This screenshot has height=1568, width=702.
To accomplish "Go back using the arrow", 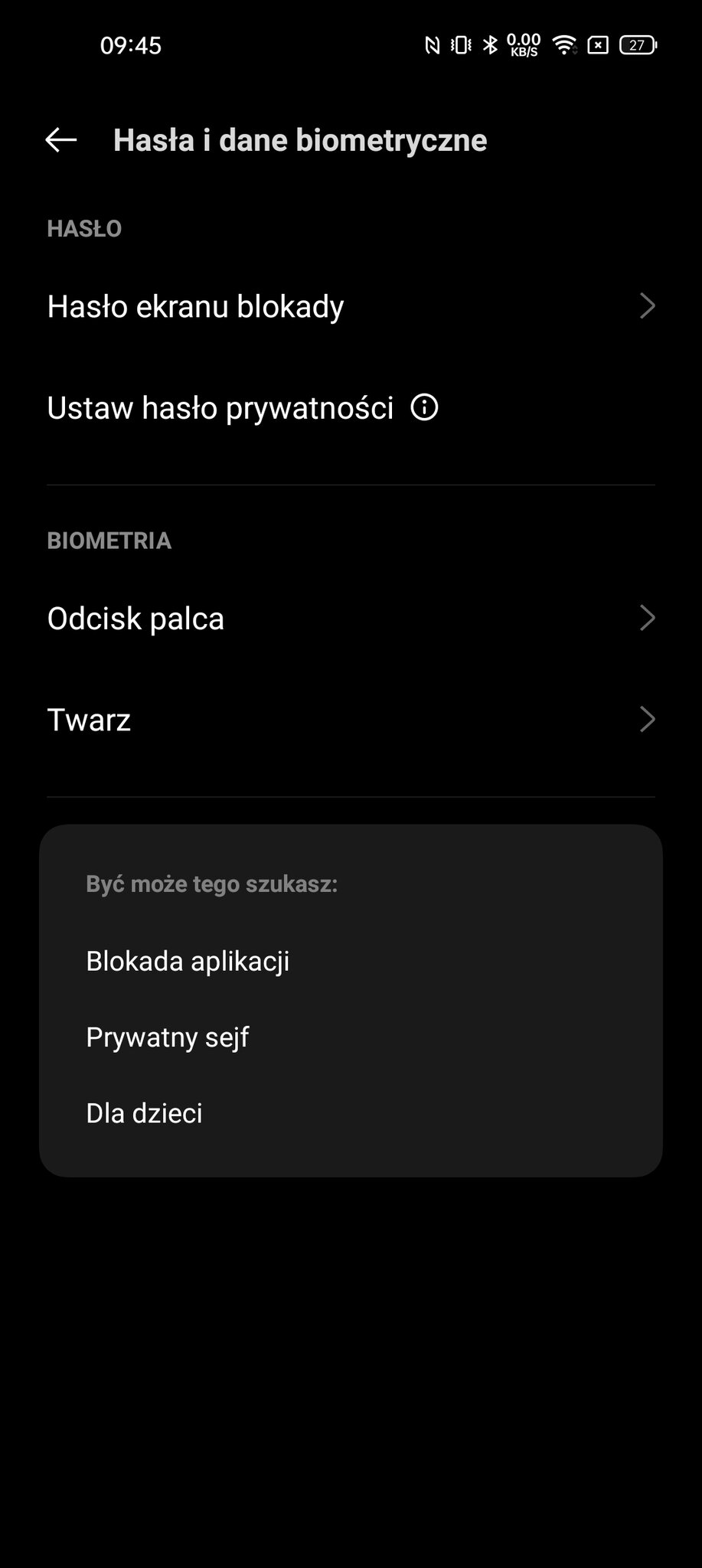I will point(61,140).
